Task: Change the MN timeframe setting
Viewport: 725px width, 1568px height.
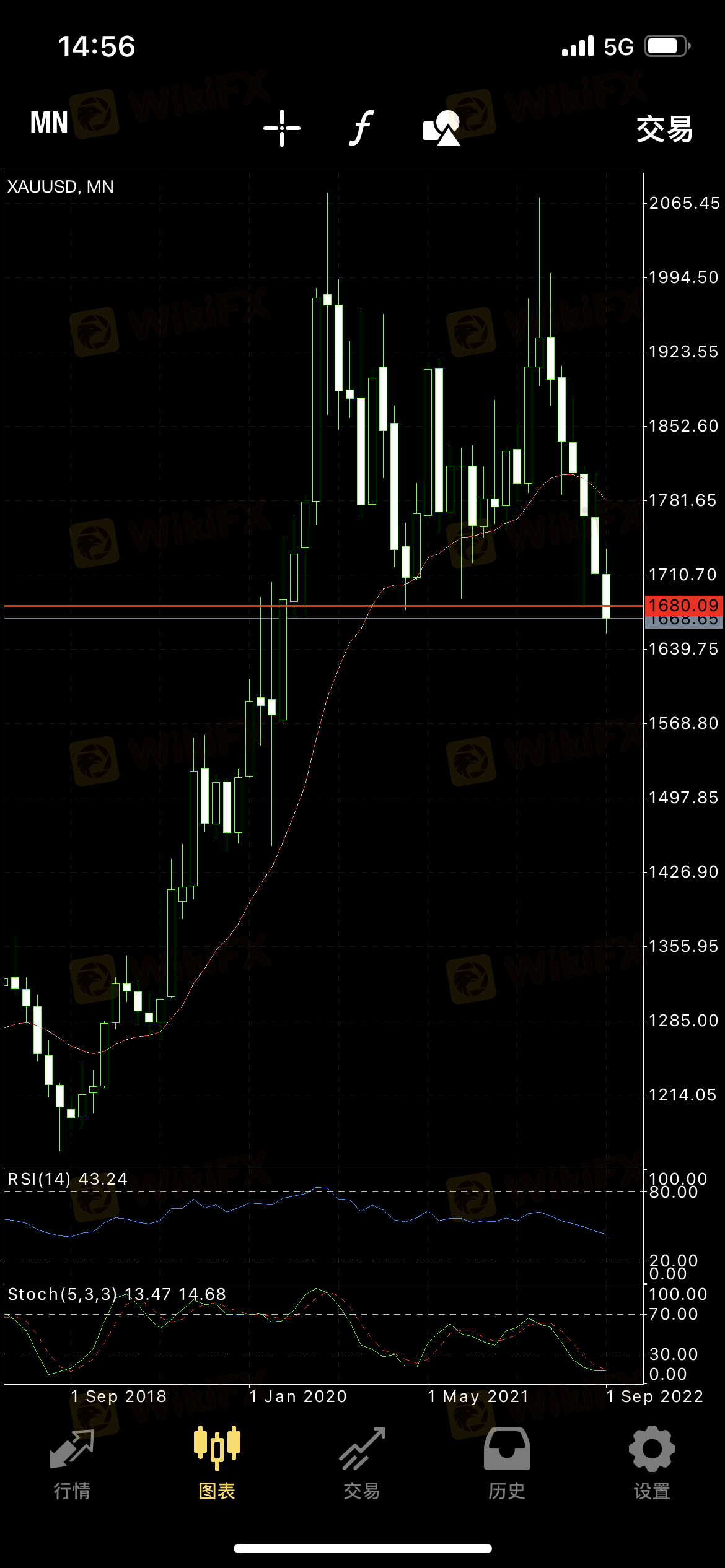Action: (49, 123)
